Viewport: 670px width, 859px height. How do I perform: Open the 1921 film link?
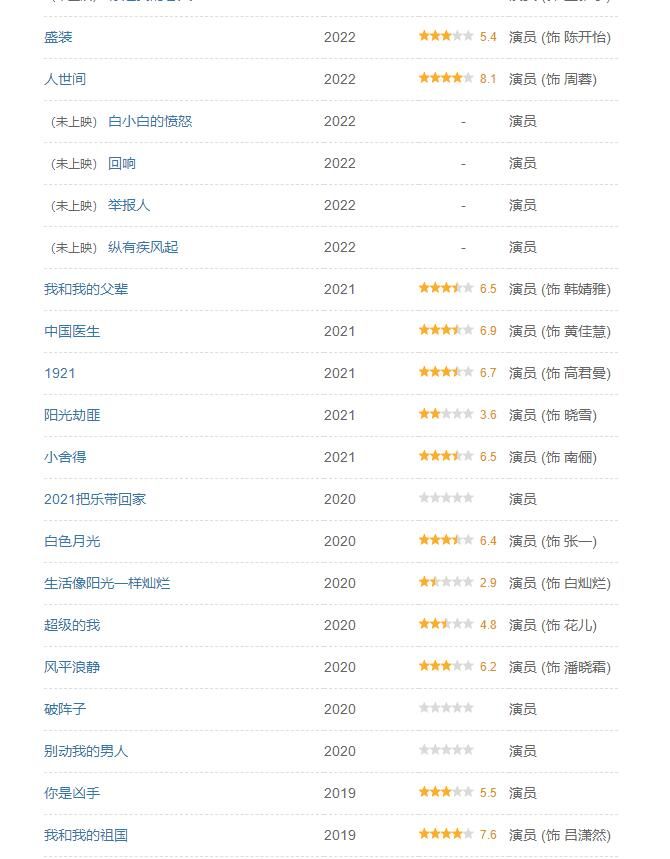pyautogui.click(x=60, y=373)
